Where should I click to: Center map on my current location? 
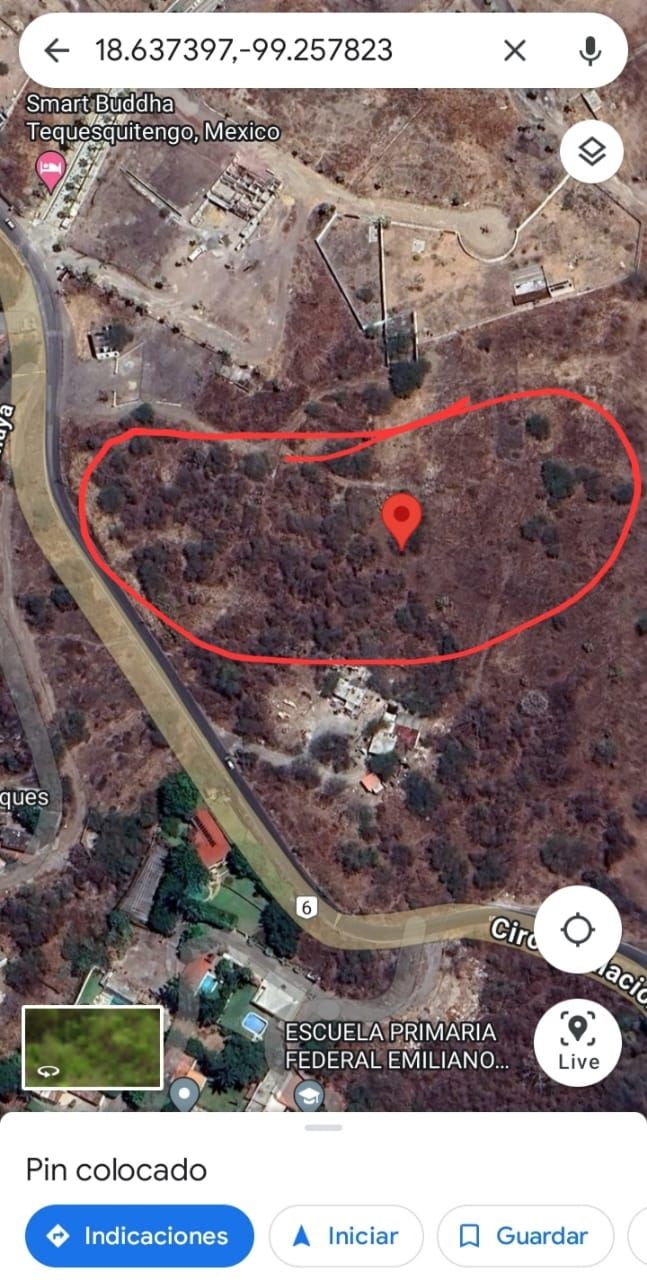[x=578, y=930]
